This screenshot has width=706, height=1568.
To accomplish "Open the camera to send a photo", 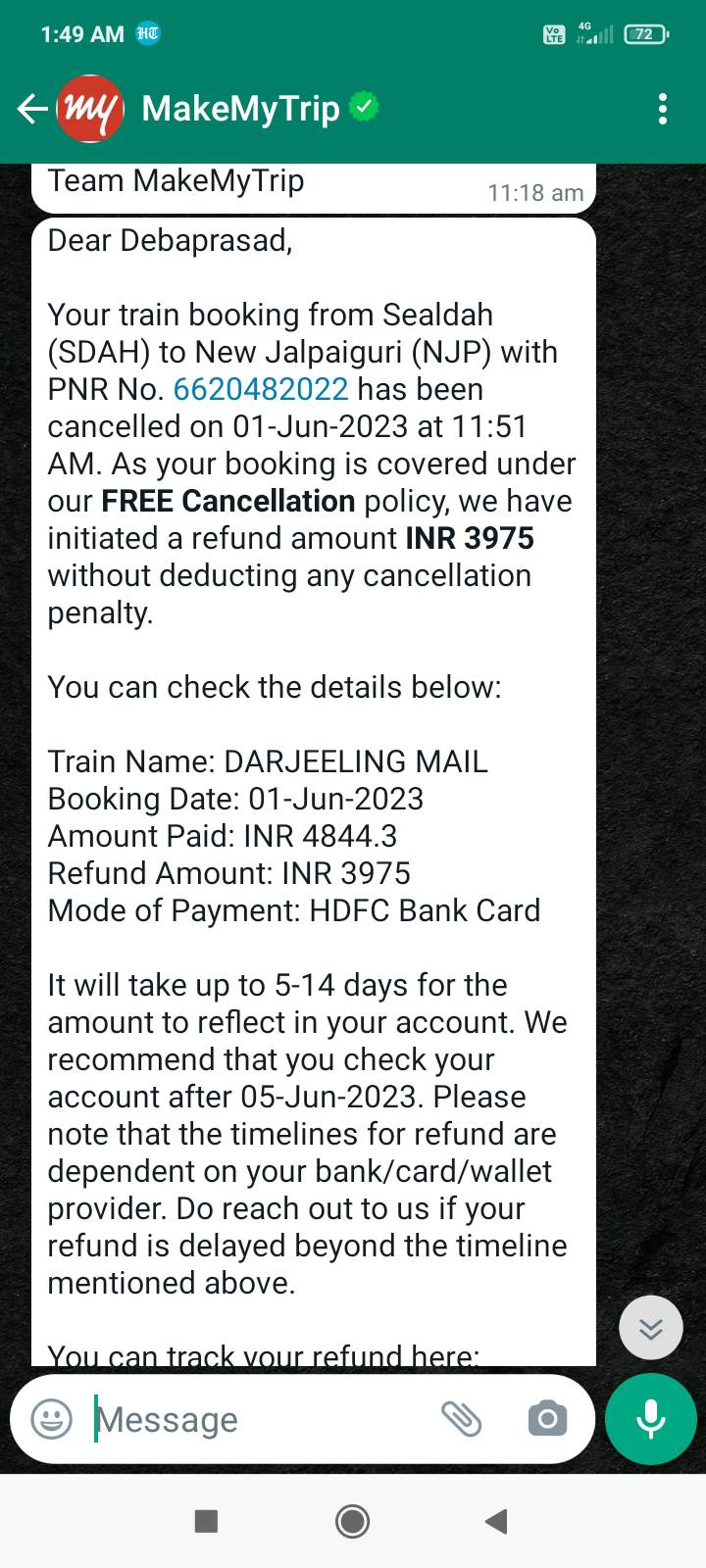I will click(x=547, y=1419).
